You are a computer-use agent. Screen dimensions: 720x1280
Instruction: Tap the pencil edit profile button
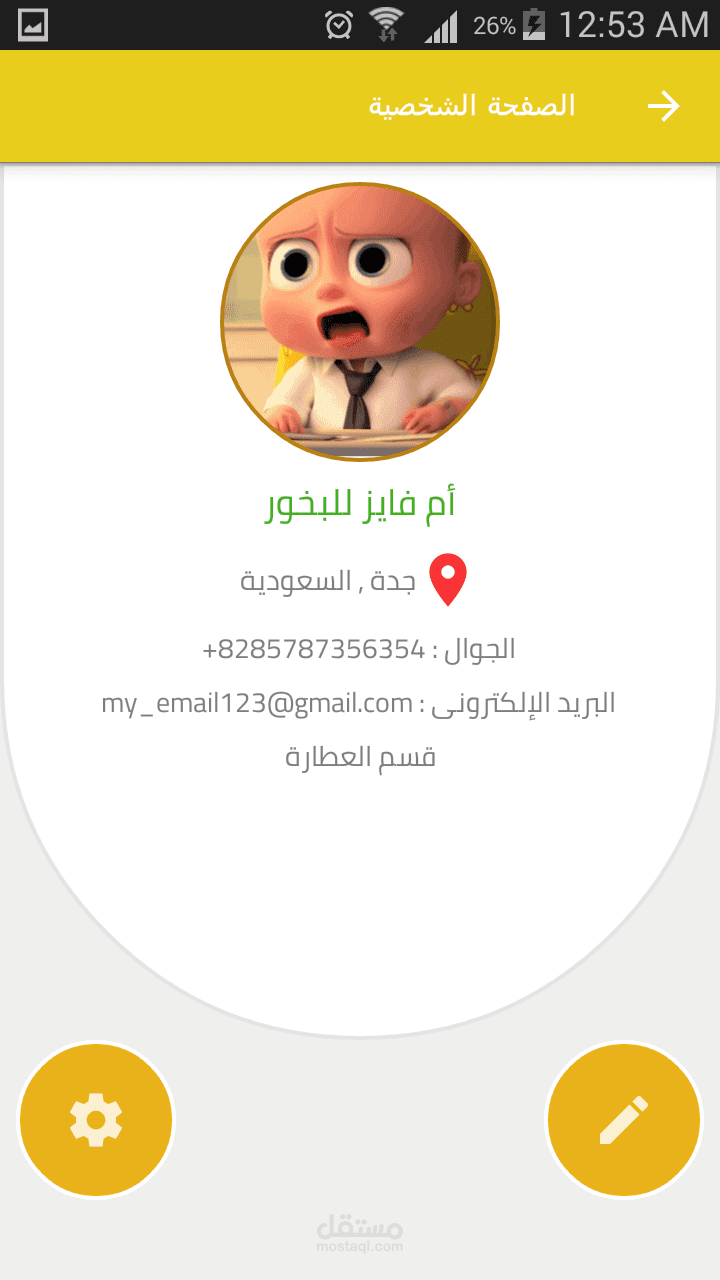pos(624,1119)
